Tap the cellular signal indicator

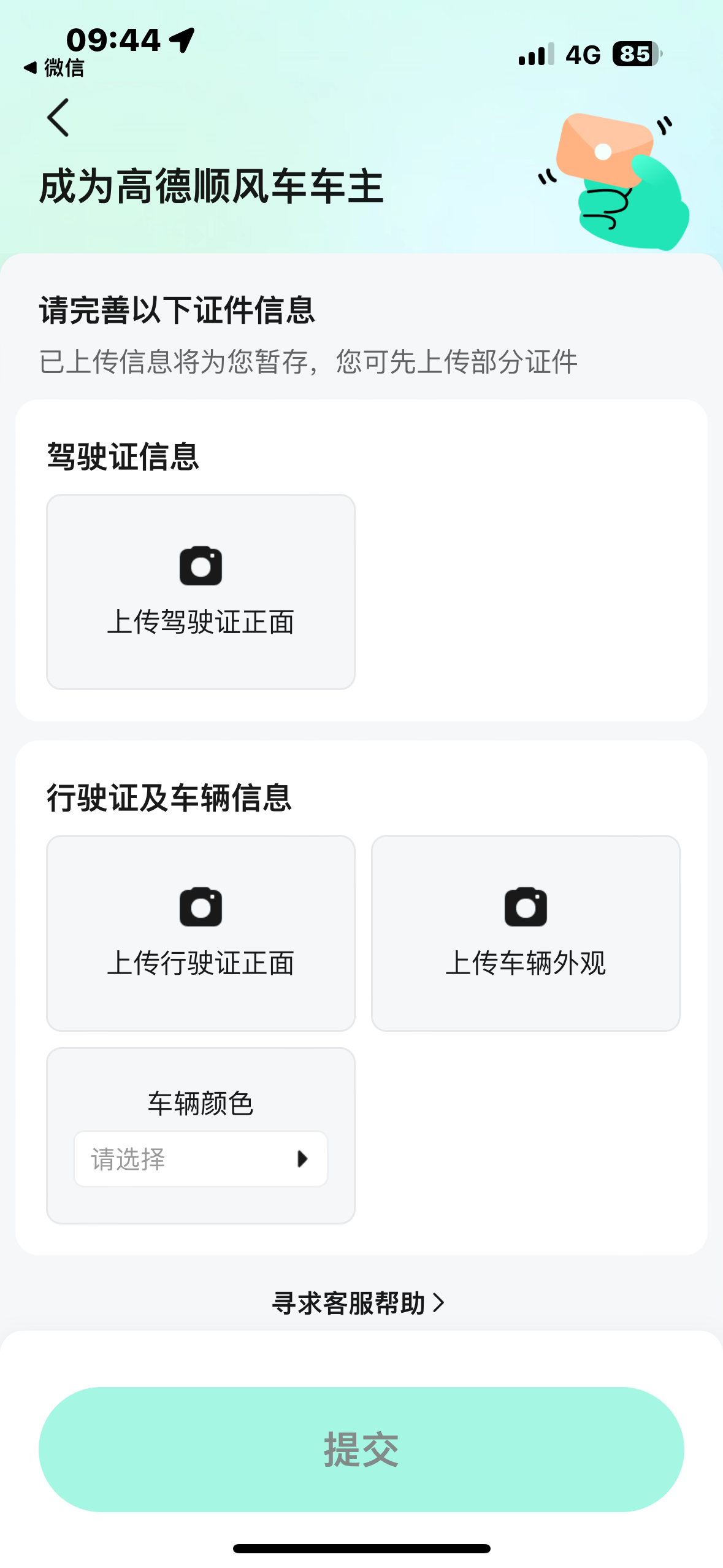click(x=535, y=55)
